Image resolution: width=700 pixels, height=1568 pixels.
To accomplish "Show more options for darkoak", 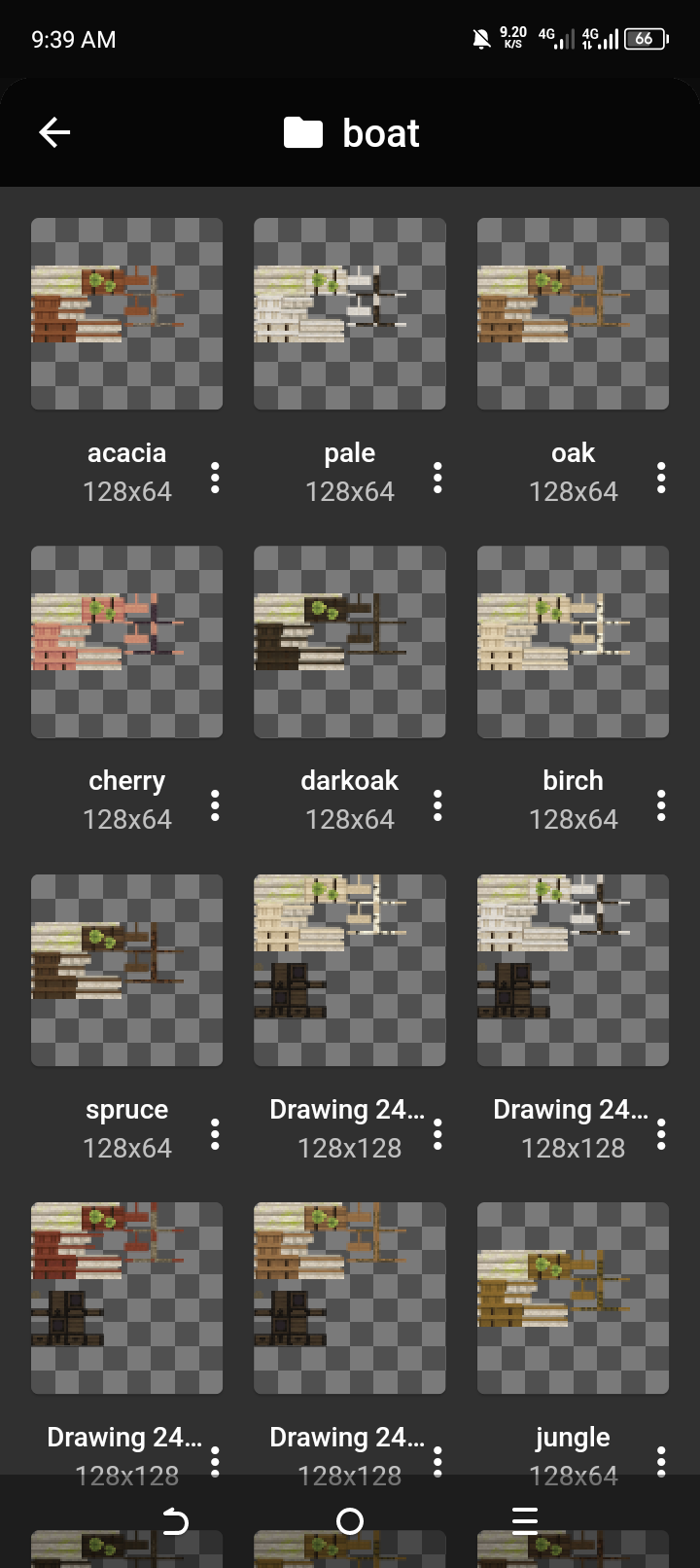I will [x=437, y=804].
